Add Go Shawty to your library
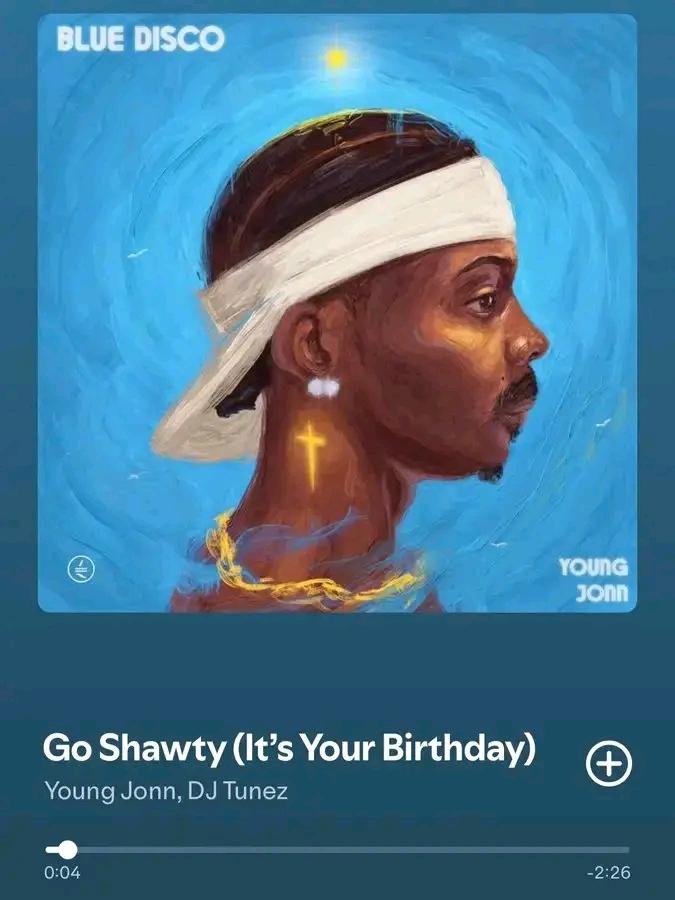Viewport: 675px width, 900px height. point(608,765)
